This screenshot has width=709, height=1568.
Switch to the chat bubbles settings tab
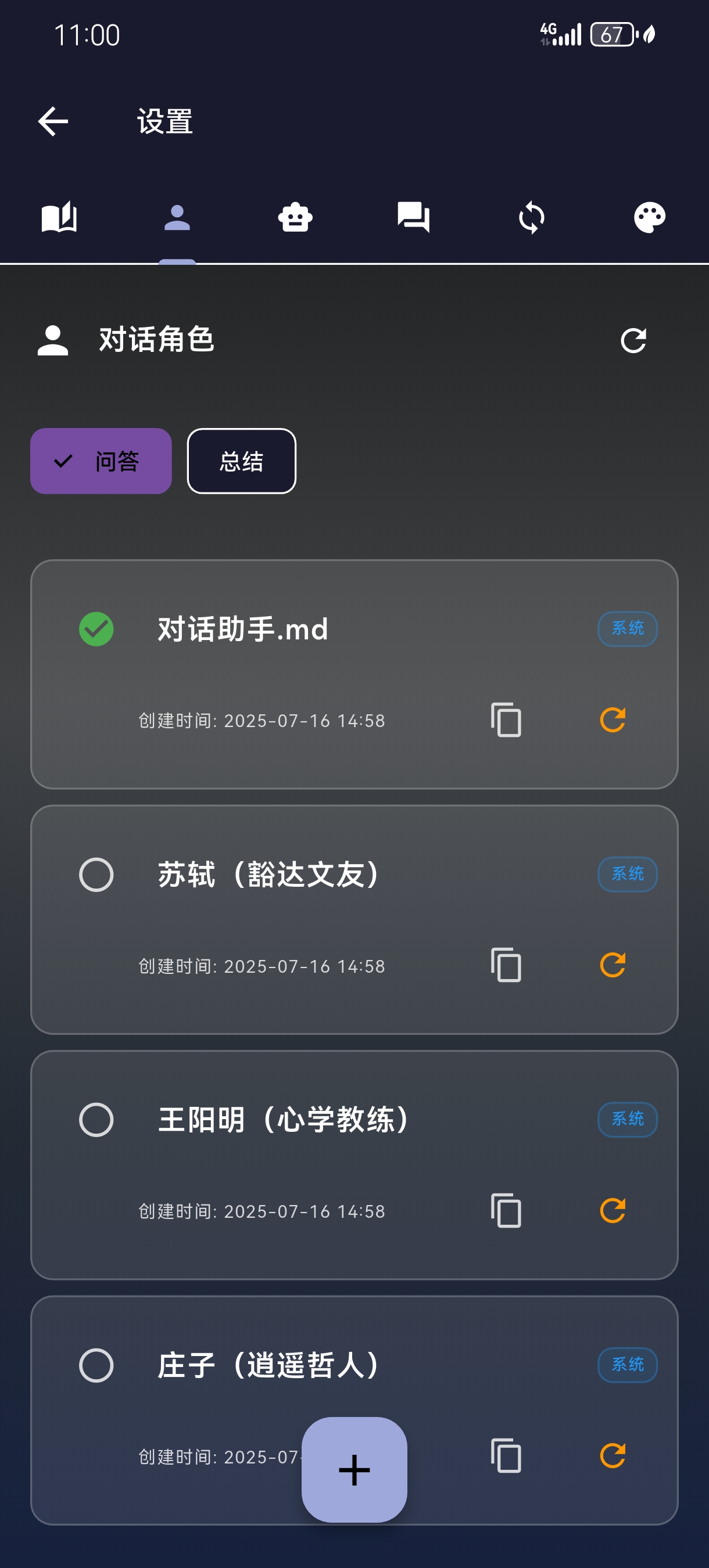414,217
